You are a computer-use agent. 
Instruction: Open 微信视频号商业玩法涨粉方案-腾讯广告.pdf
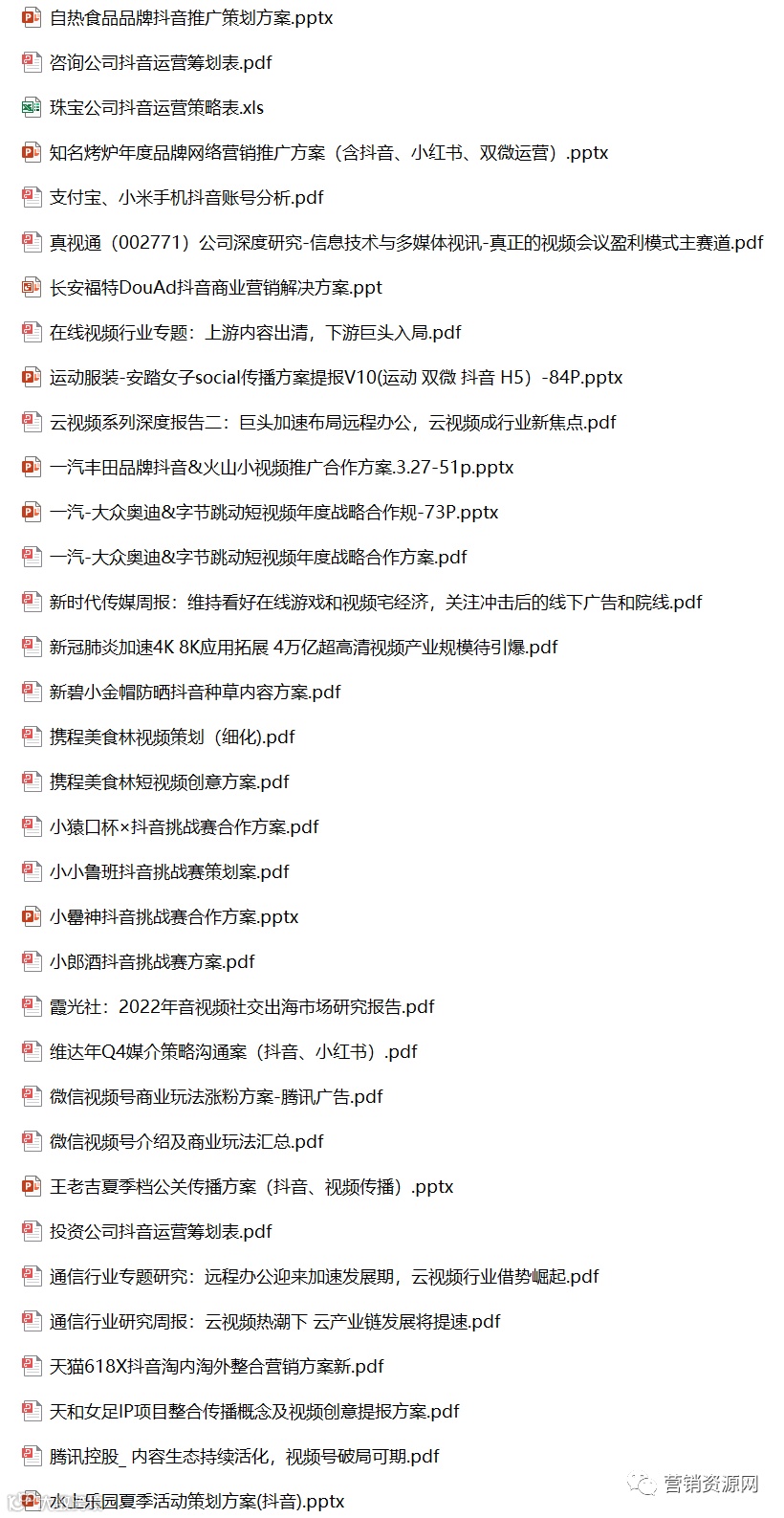point(214,1096)
